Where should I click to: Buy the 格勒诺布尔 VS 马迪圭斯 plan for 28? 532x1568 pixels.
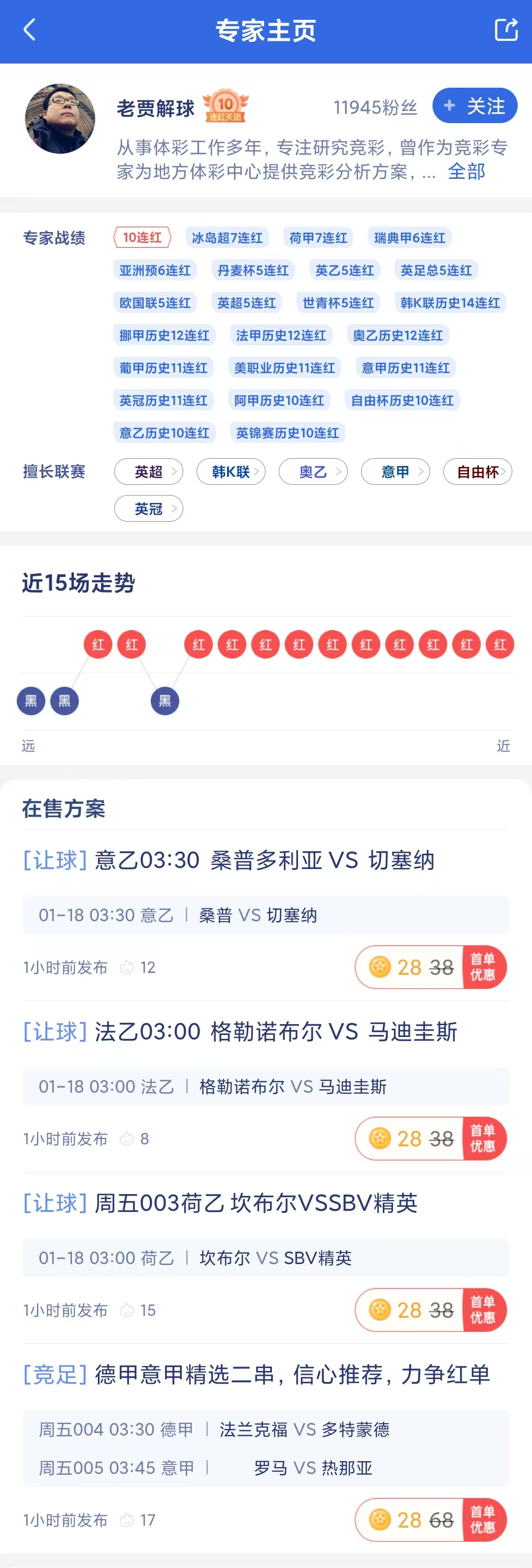pos(431,1138)
